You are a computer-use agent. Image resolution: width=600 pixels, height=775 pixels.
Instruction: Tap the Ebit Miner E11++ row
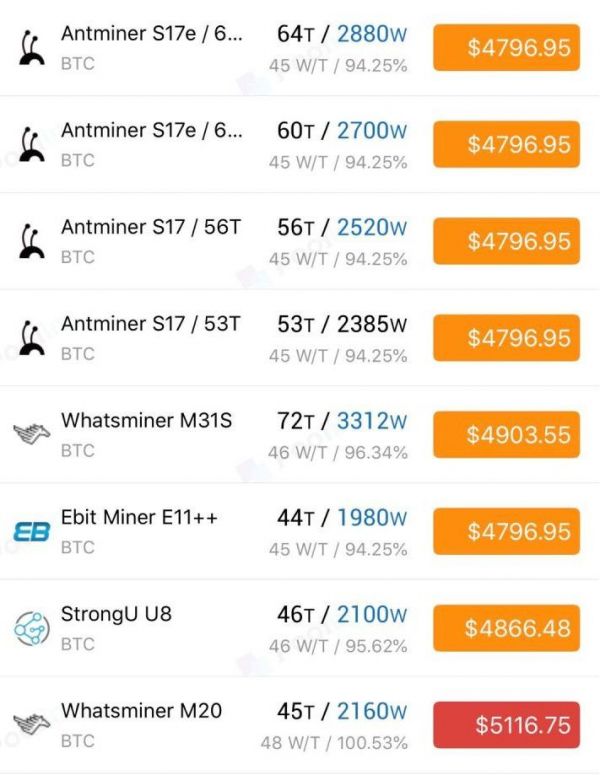click(140, 518)
